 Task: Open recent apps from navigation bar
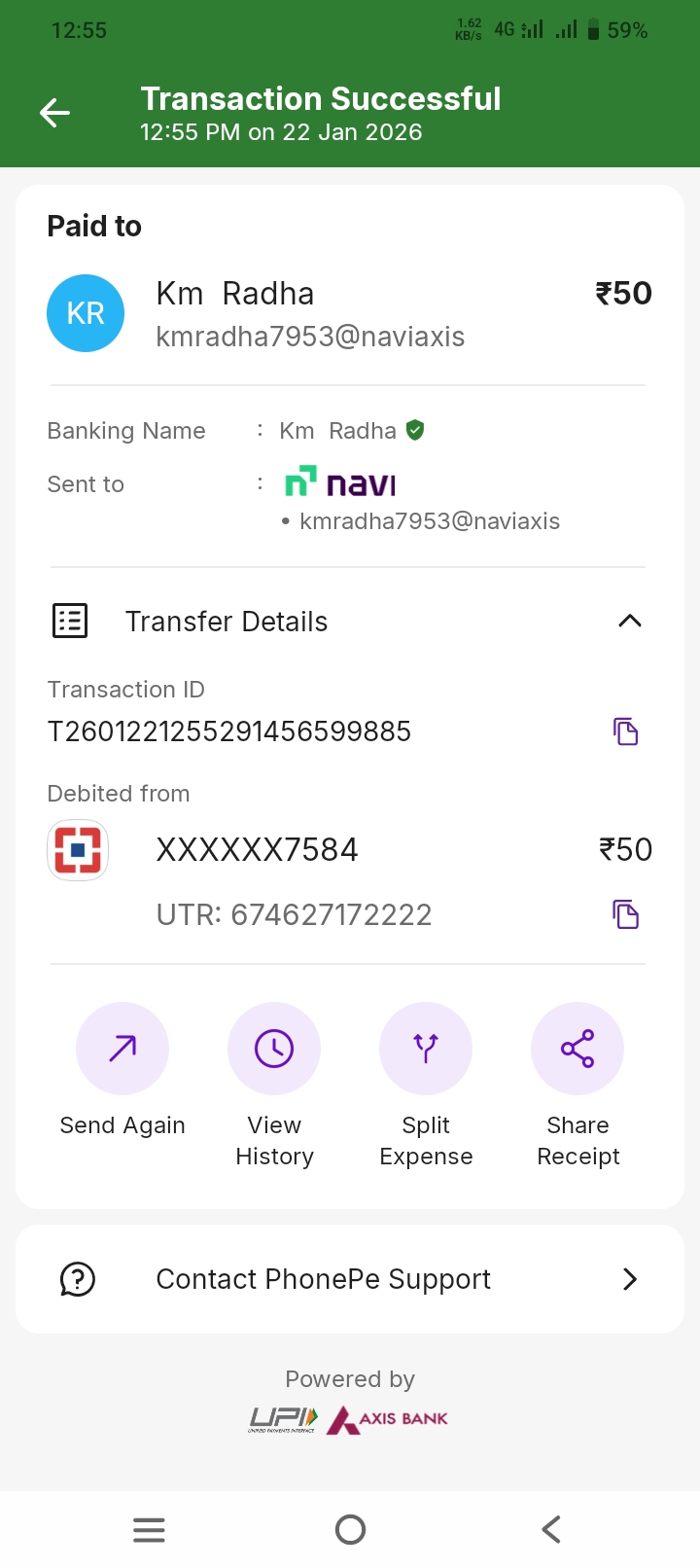click(149, 1530)
